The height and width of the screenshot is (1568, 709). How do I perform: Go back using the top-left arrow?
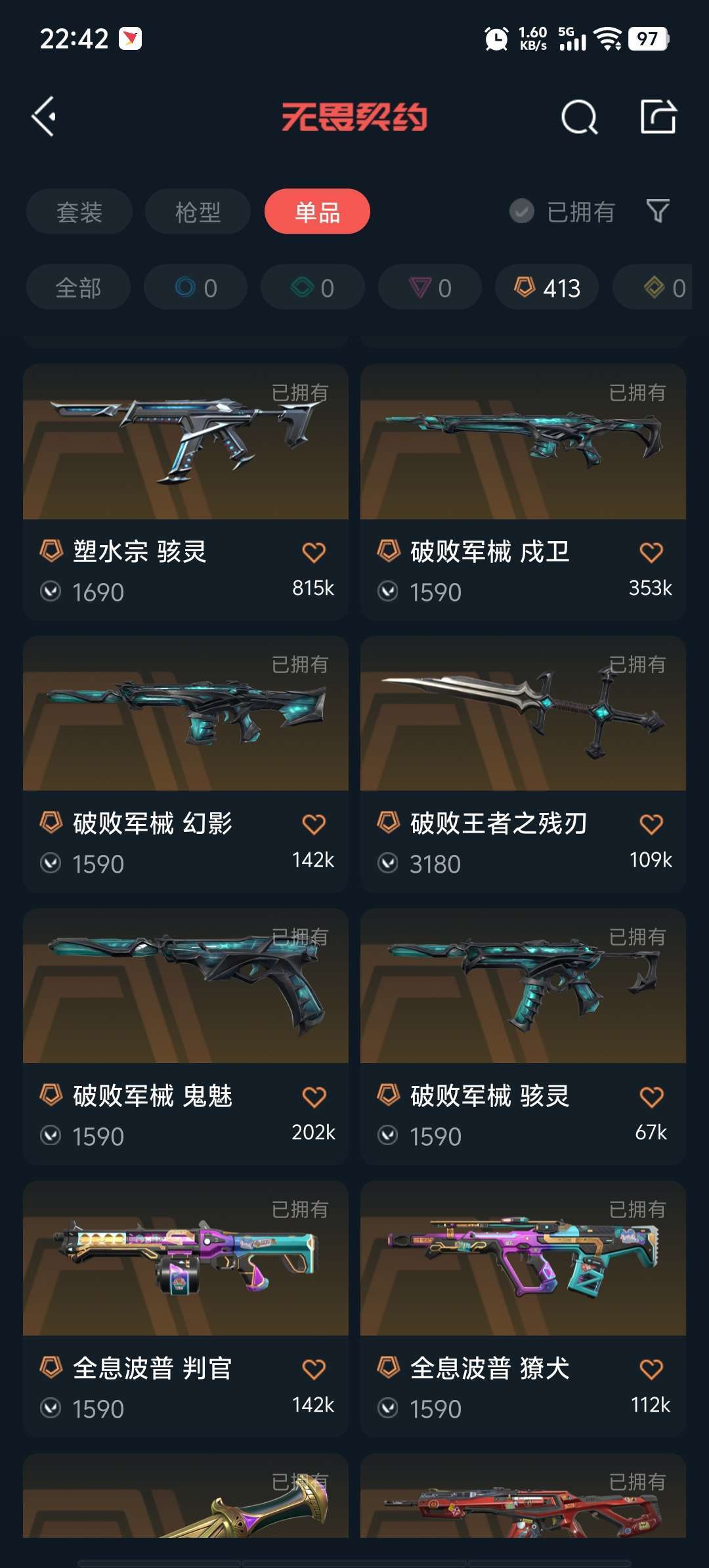[44, 117]
